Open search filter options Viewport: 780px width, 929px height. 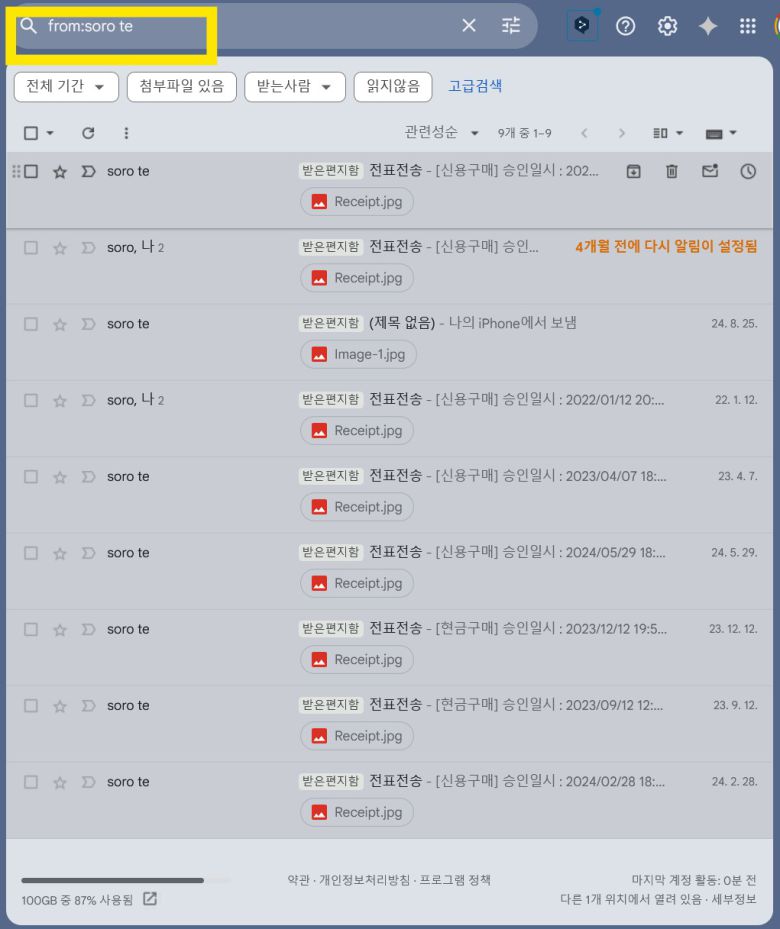[x=511, y=26]
